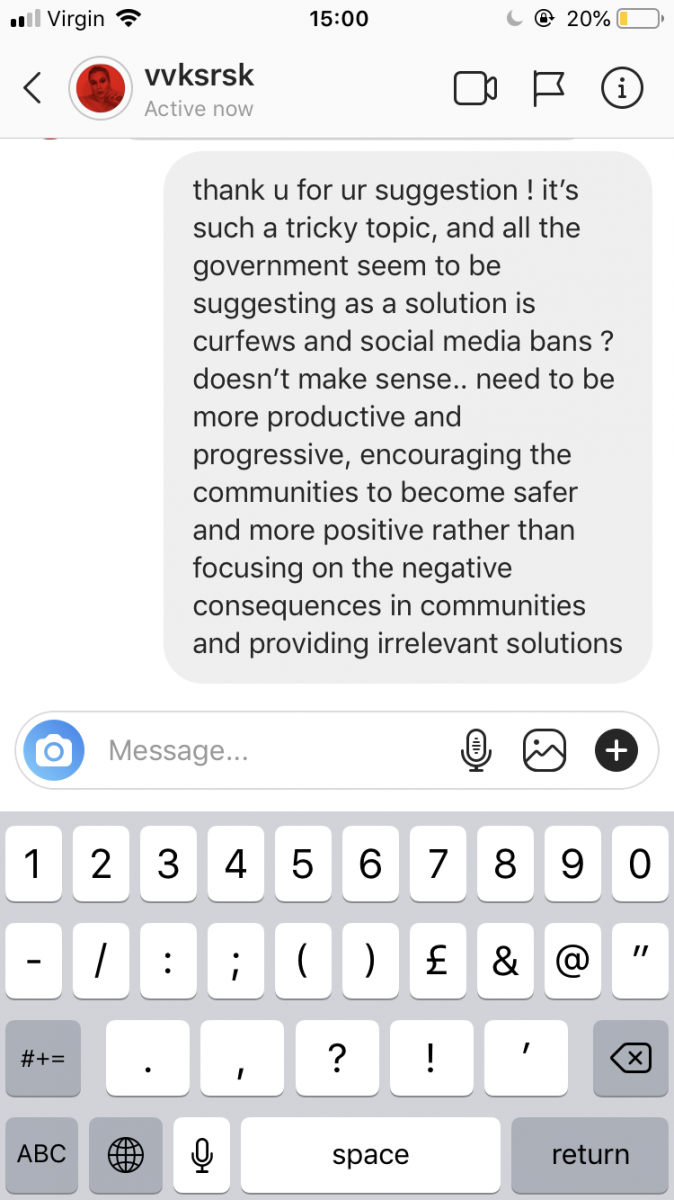Open the keyboard globe language switcher
The image size is (674, 1200).
pos(126,1154)
